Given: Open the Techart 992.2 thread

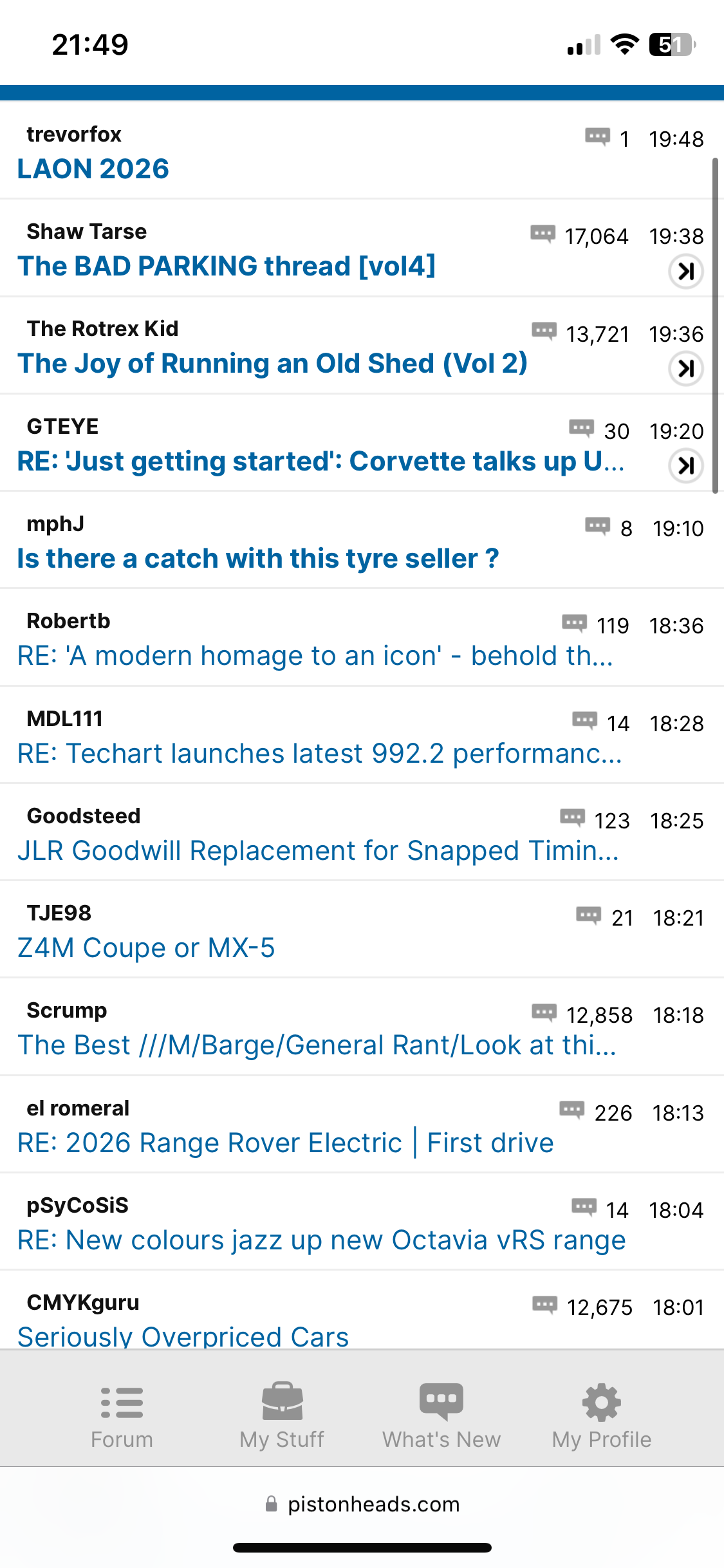Looking at the screenshot, I should tap(319, 754).
